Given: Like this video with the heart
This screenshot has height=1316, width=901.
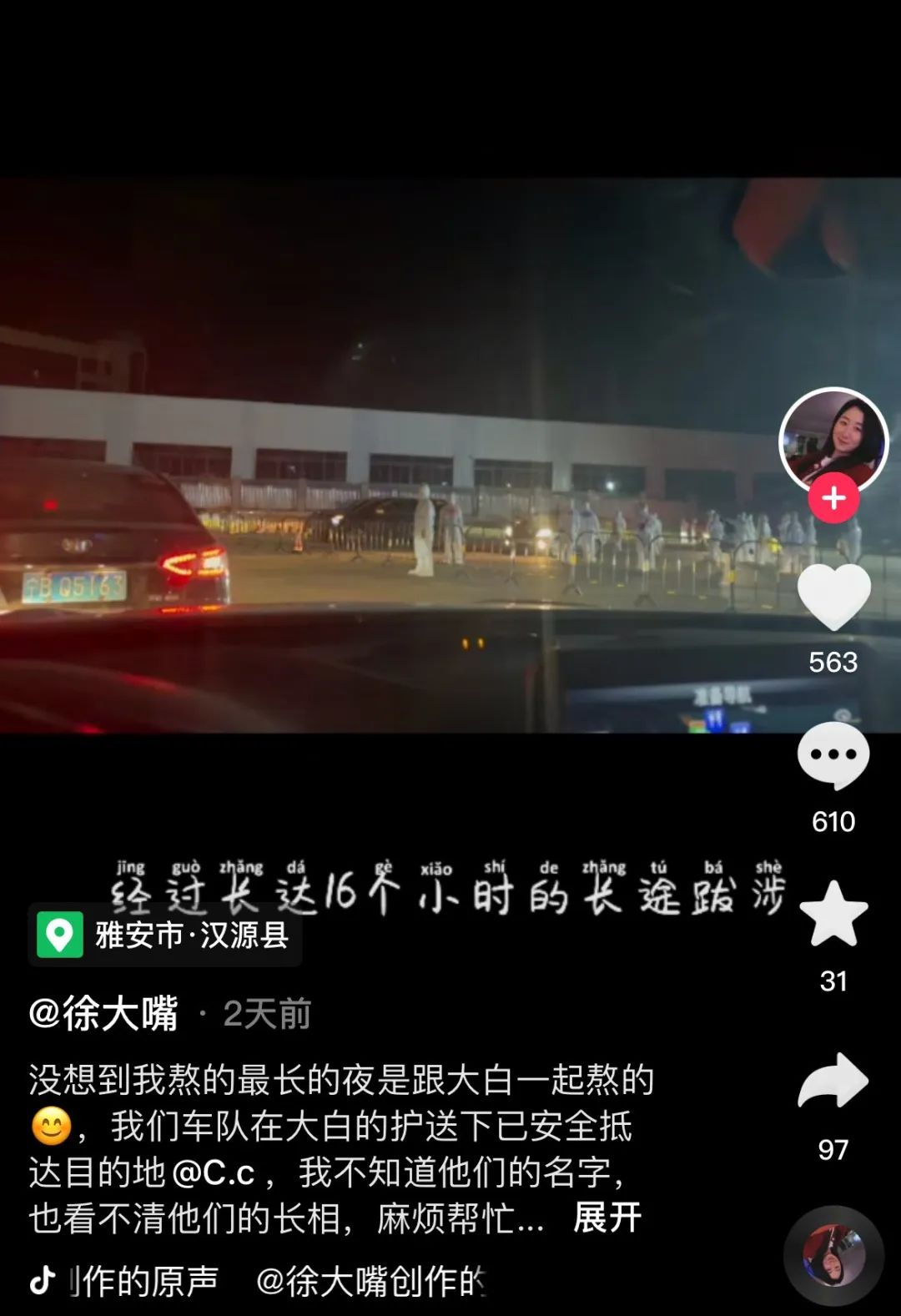Looking at the screenshot, I should click(x=833, y=597).
